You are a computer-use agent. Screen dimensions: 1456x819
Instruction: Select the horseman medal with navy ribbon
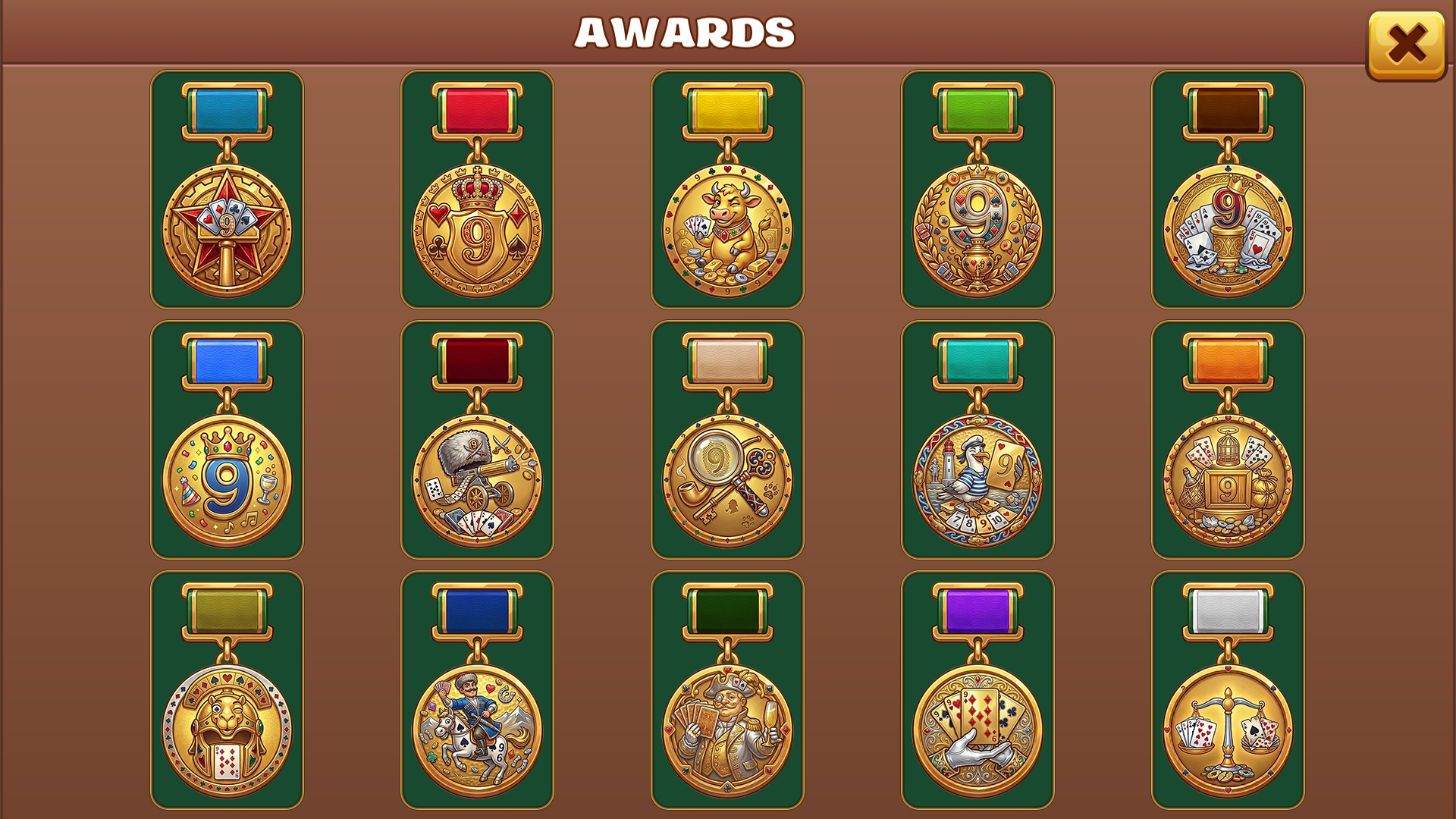point(477,690)
